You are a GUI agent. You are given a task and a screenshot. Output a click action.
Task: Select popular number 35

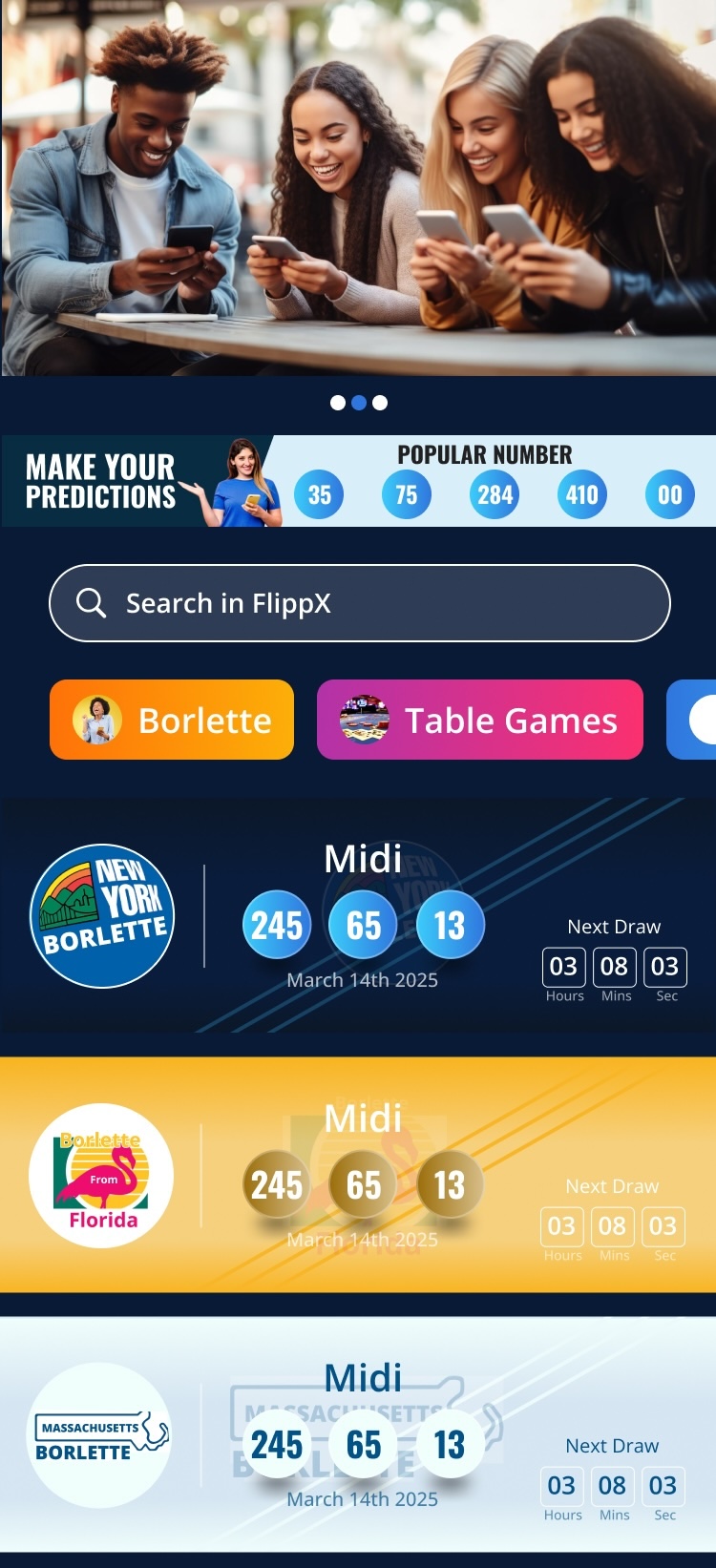click(x=319, y=494)
